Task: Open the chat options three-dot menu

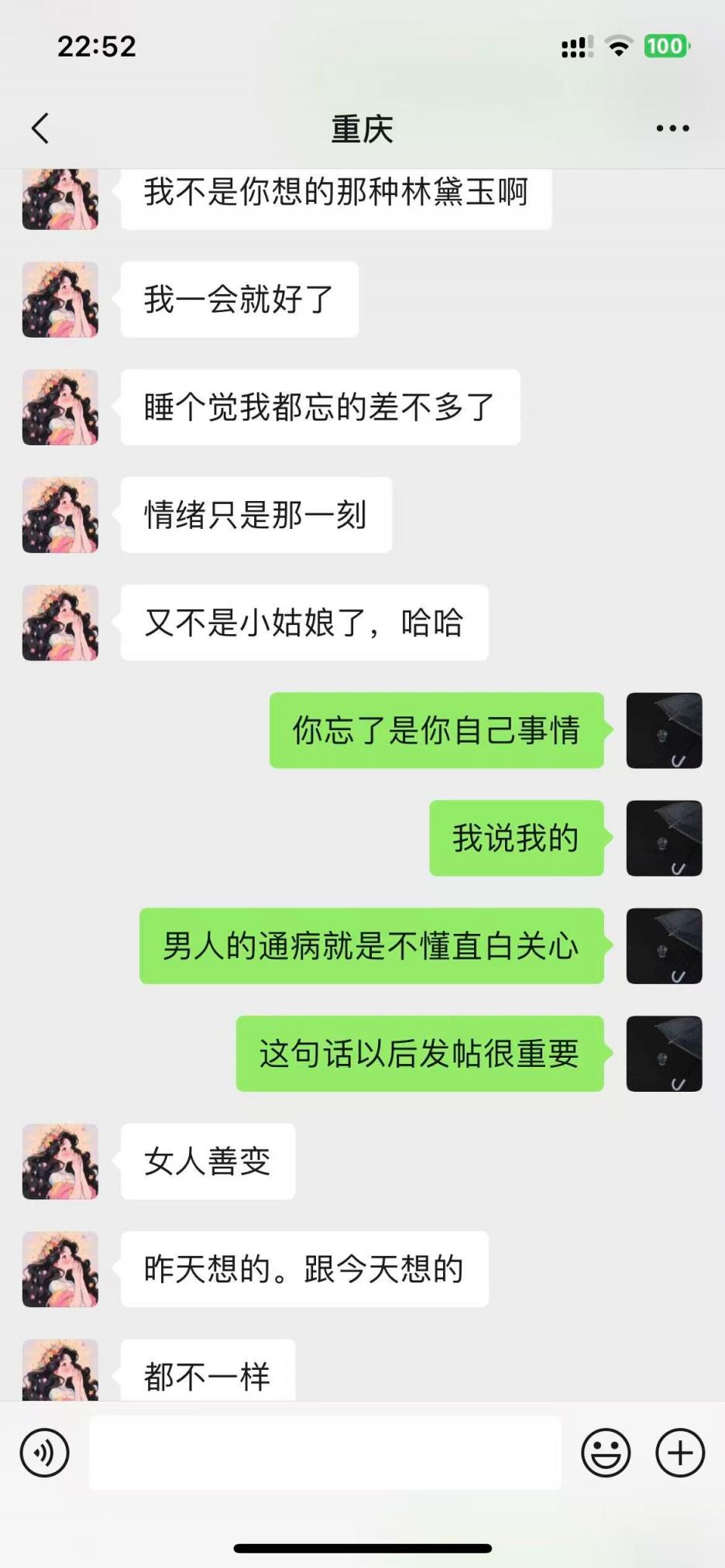Action: (672, 129)
